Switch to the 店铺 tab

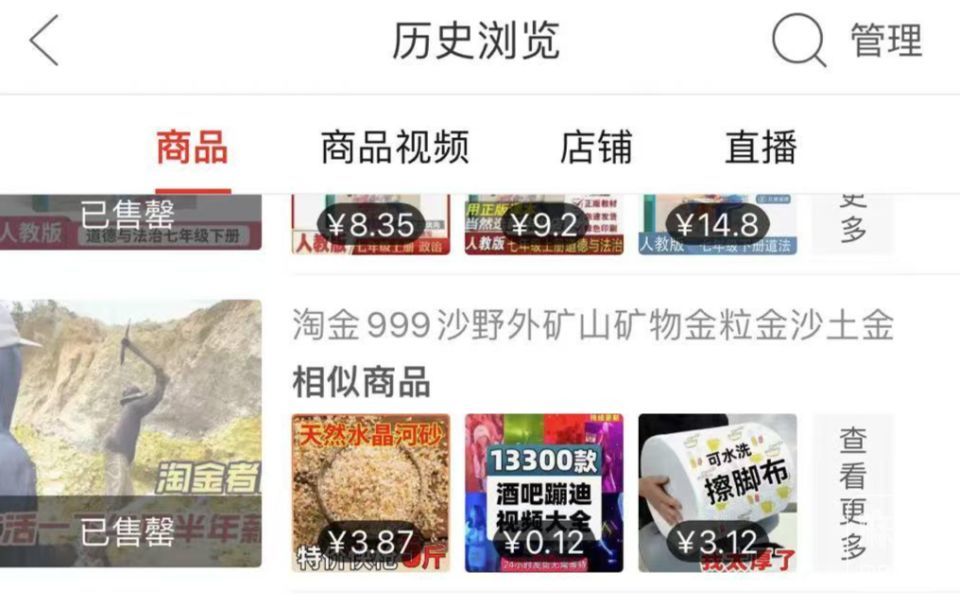point(596,147)
